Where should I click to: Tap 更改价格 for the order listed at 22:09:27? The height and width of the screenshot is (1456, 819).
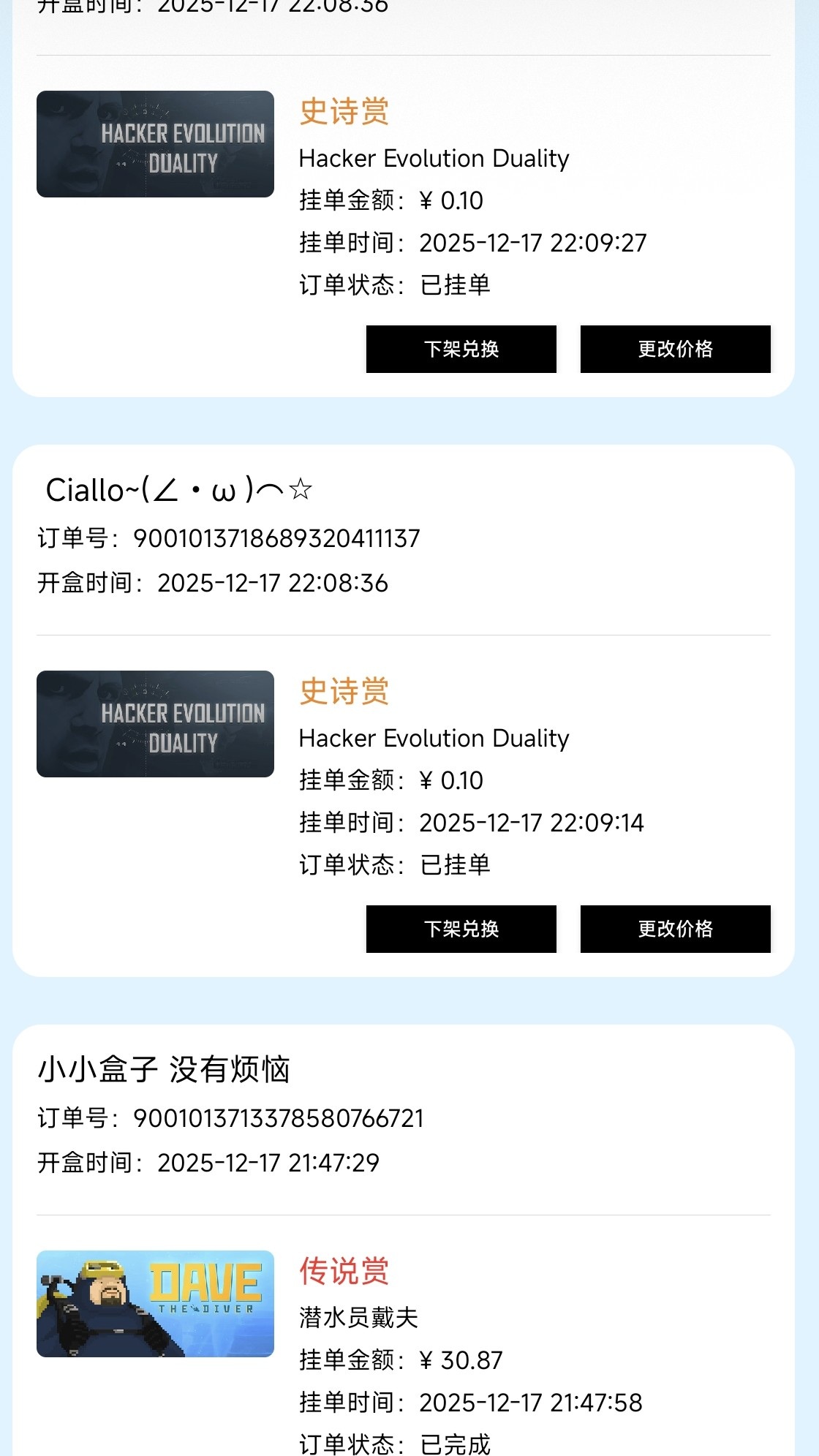[x=675, y=349]
